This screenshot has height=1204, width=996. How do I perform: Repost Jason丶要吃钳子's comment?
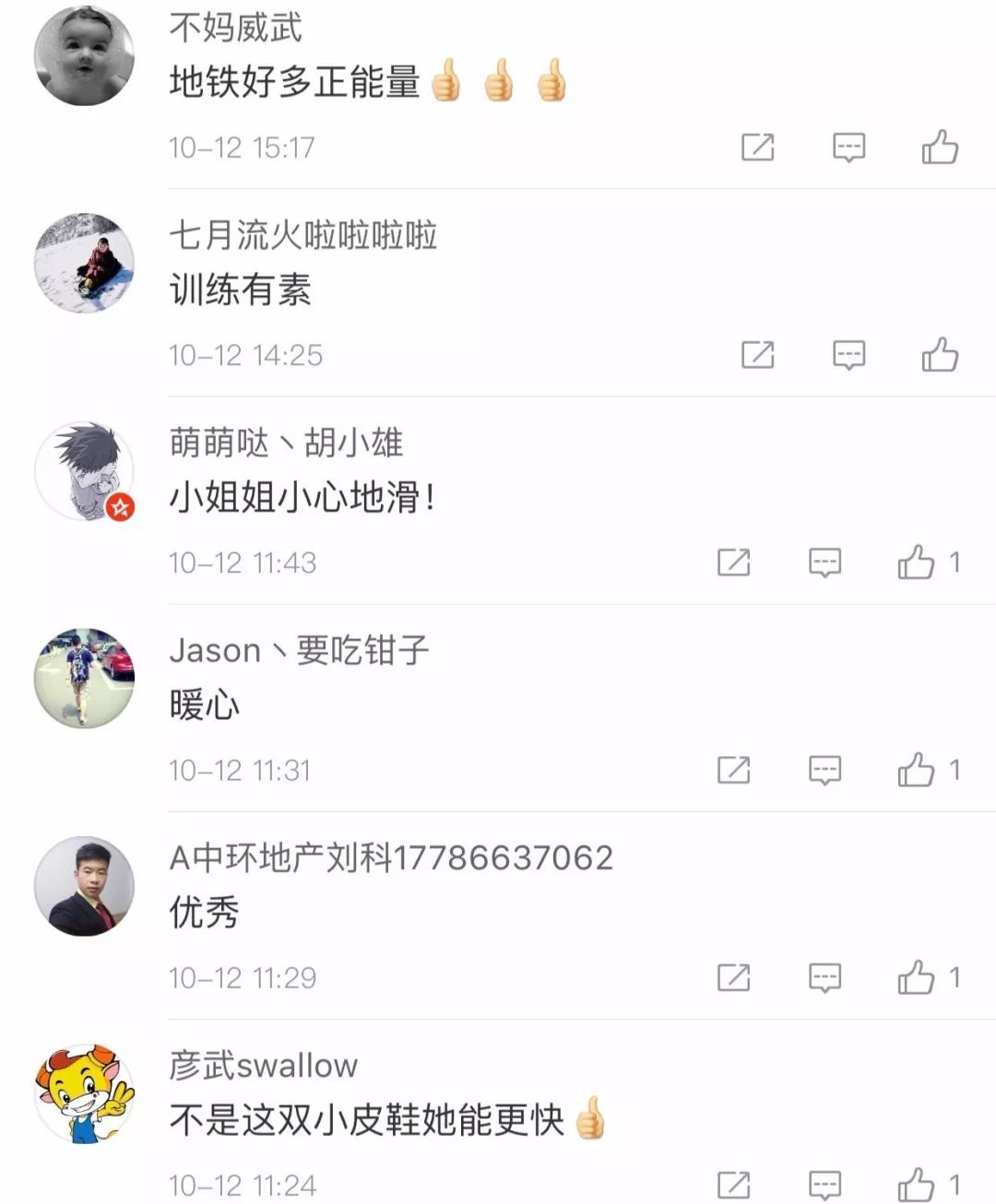(734, 770)
